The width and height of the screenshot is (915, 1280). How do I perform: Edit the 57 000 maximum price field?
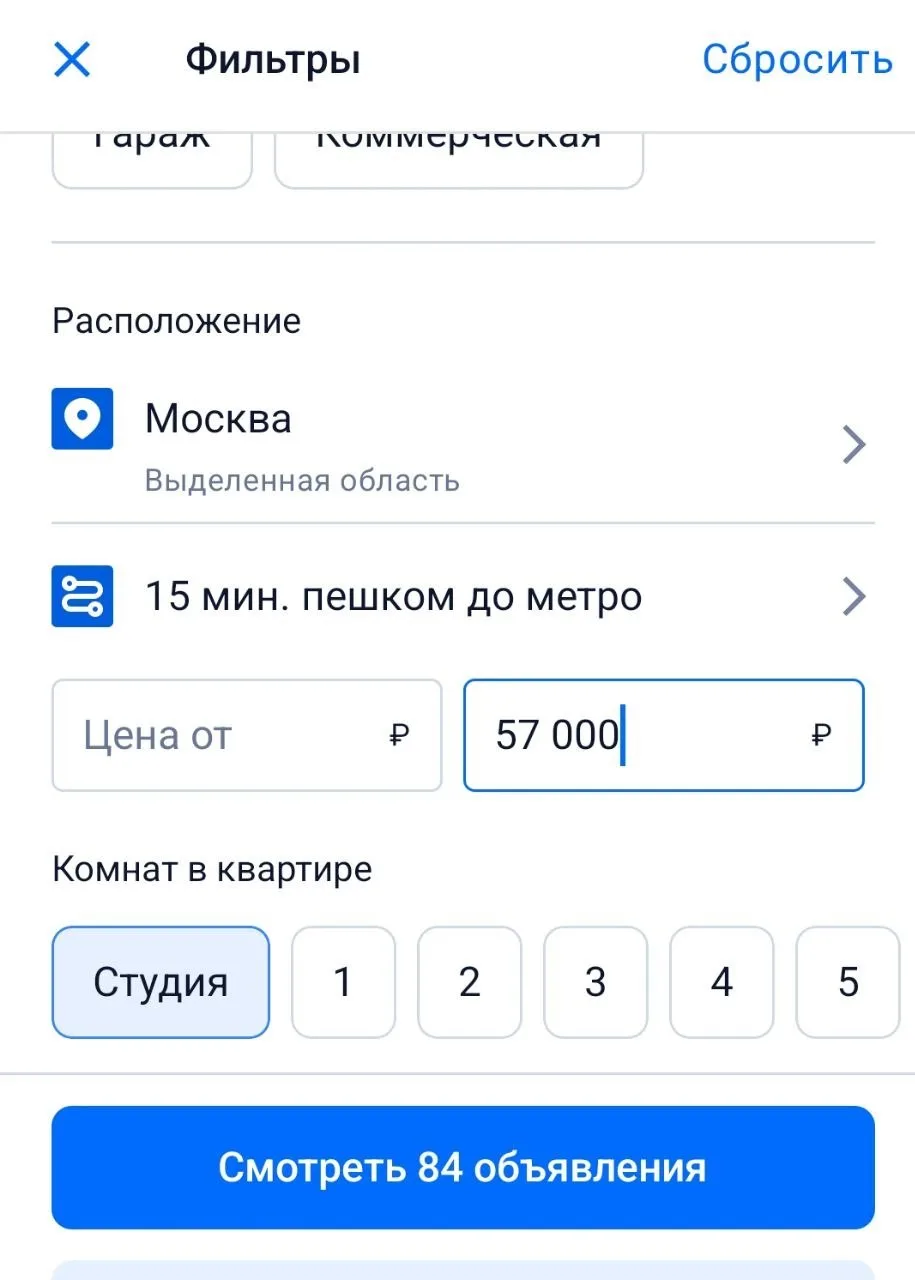(662, 736)
